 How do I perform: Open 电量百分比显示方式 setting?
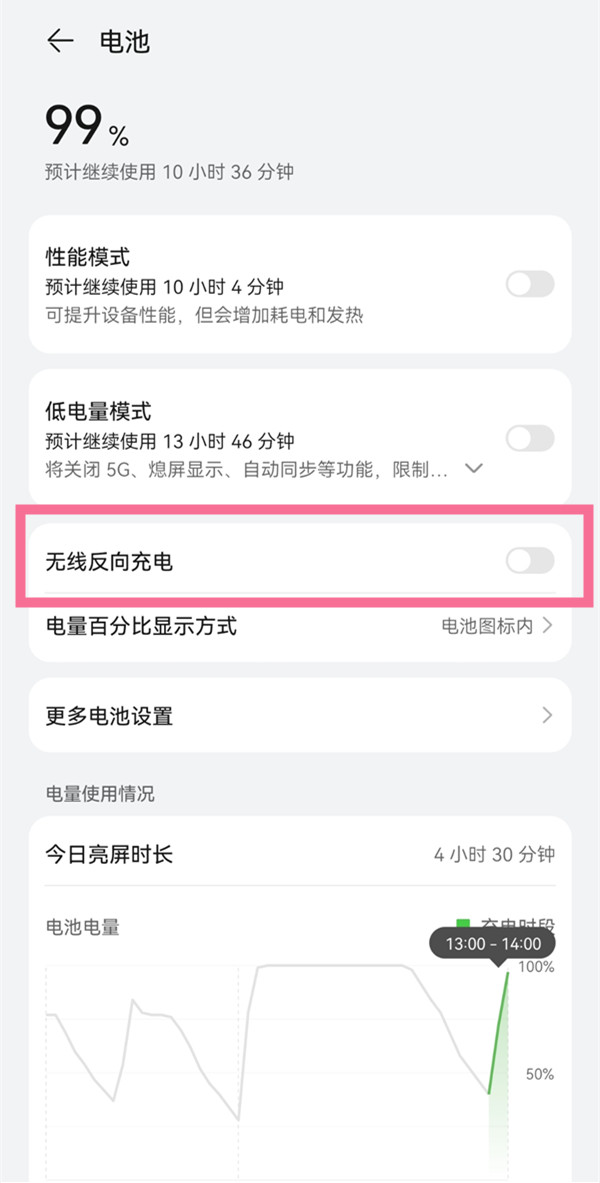pyautogui.click(x=300, y=627)
